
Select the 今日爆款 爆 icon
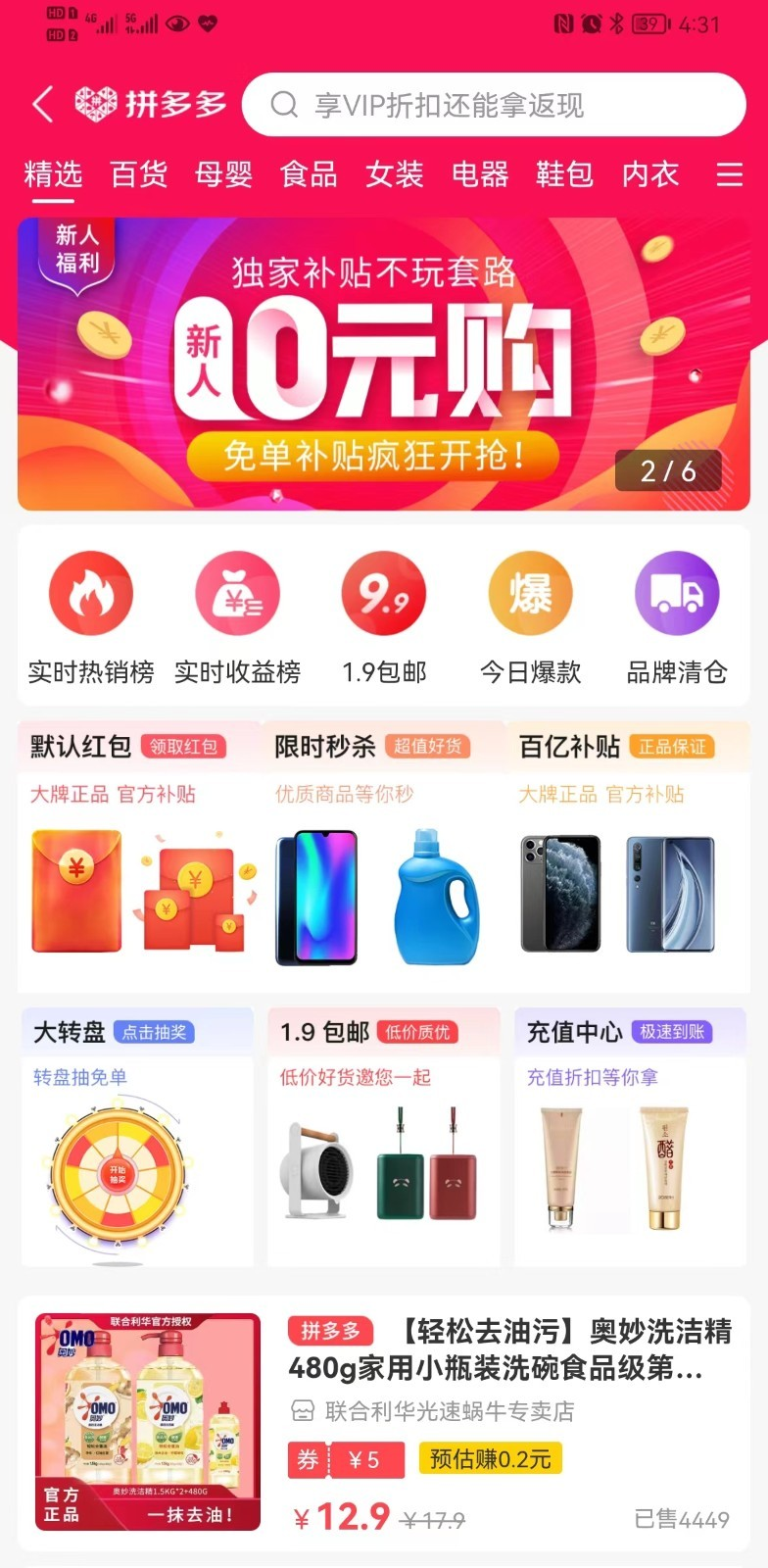(x=530, y=592)
